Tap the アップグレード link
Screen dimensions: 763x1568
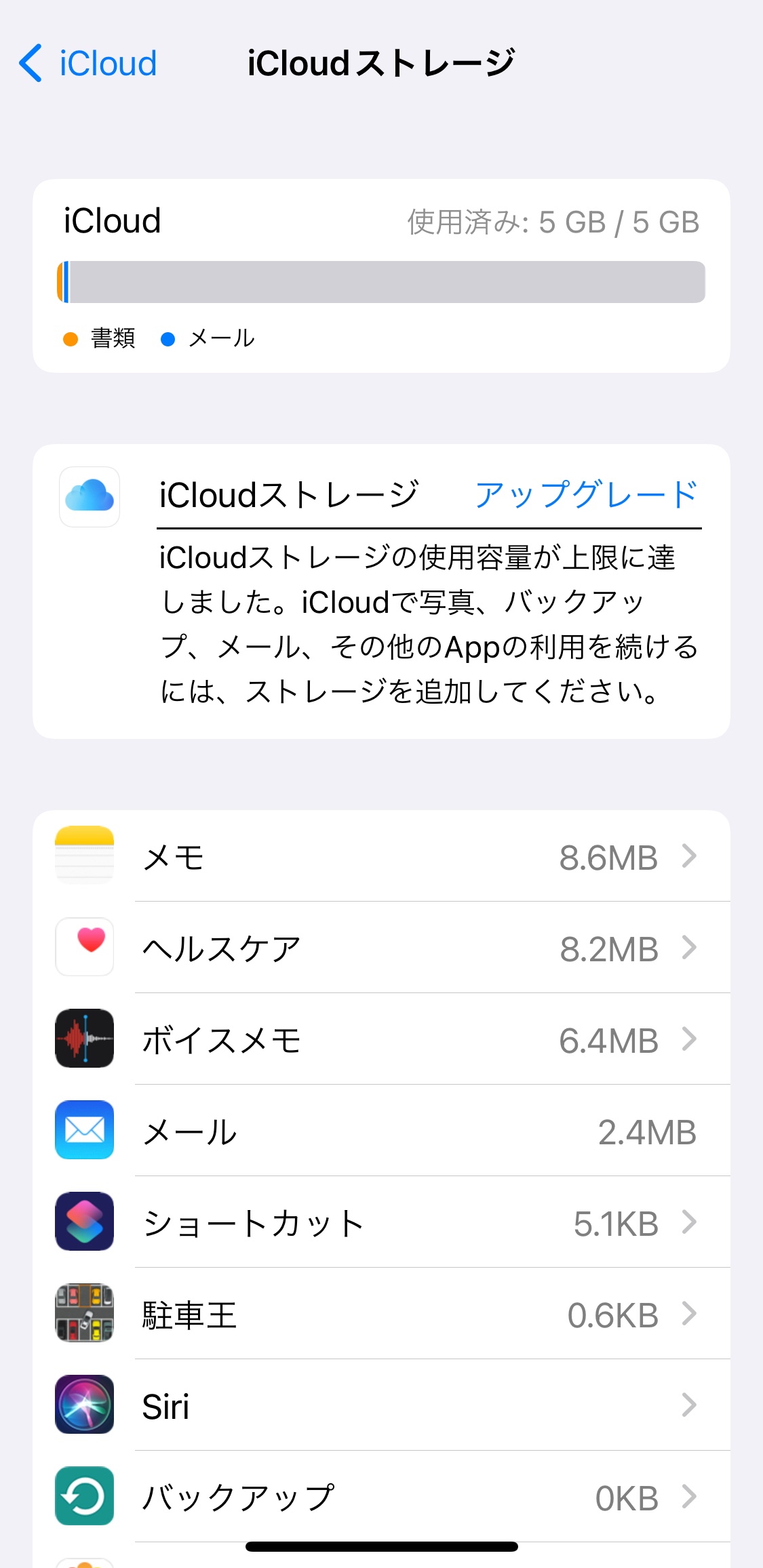[x=586, y=494]
